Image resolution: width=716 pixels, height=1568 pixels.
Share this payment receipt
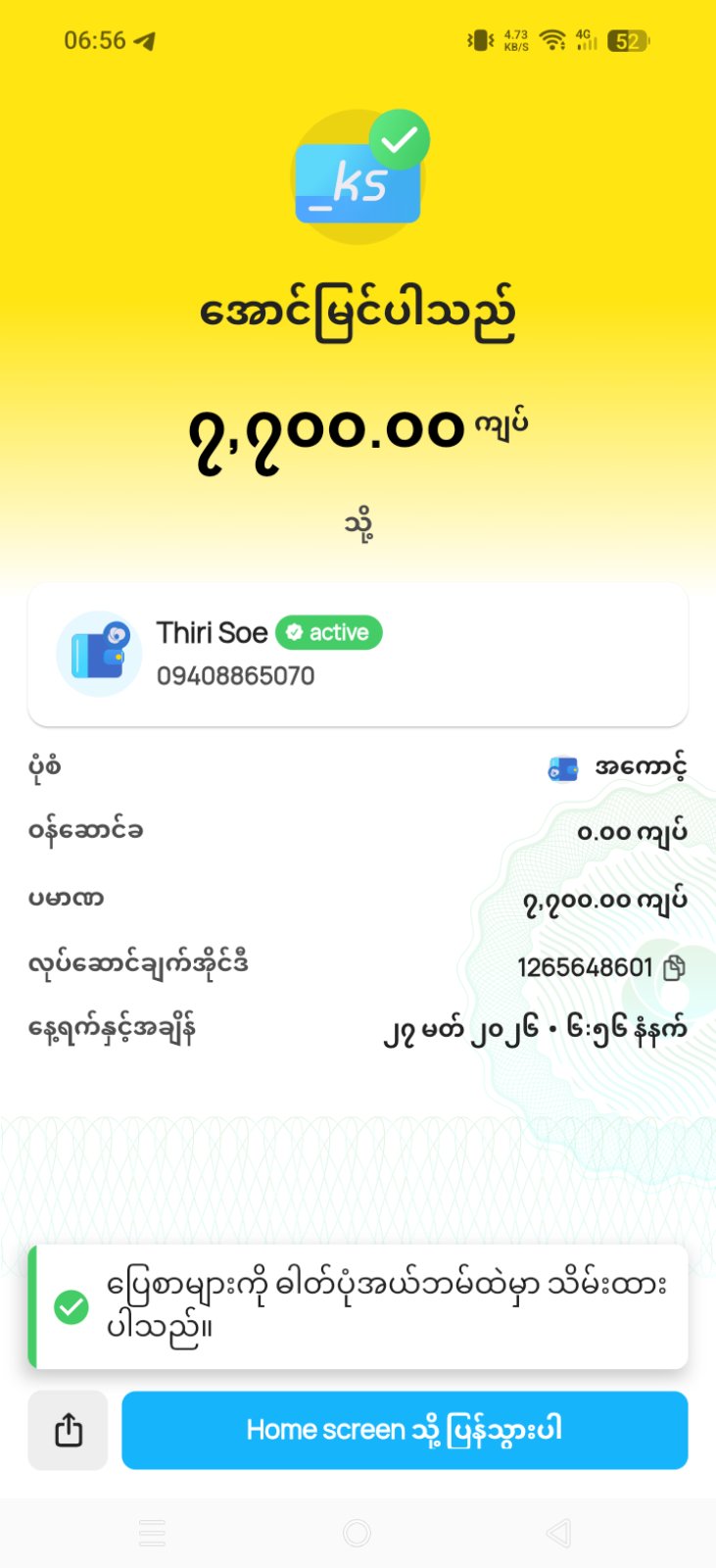pyautogui.click(x=68, y=1430)
